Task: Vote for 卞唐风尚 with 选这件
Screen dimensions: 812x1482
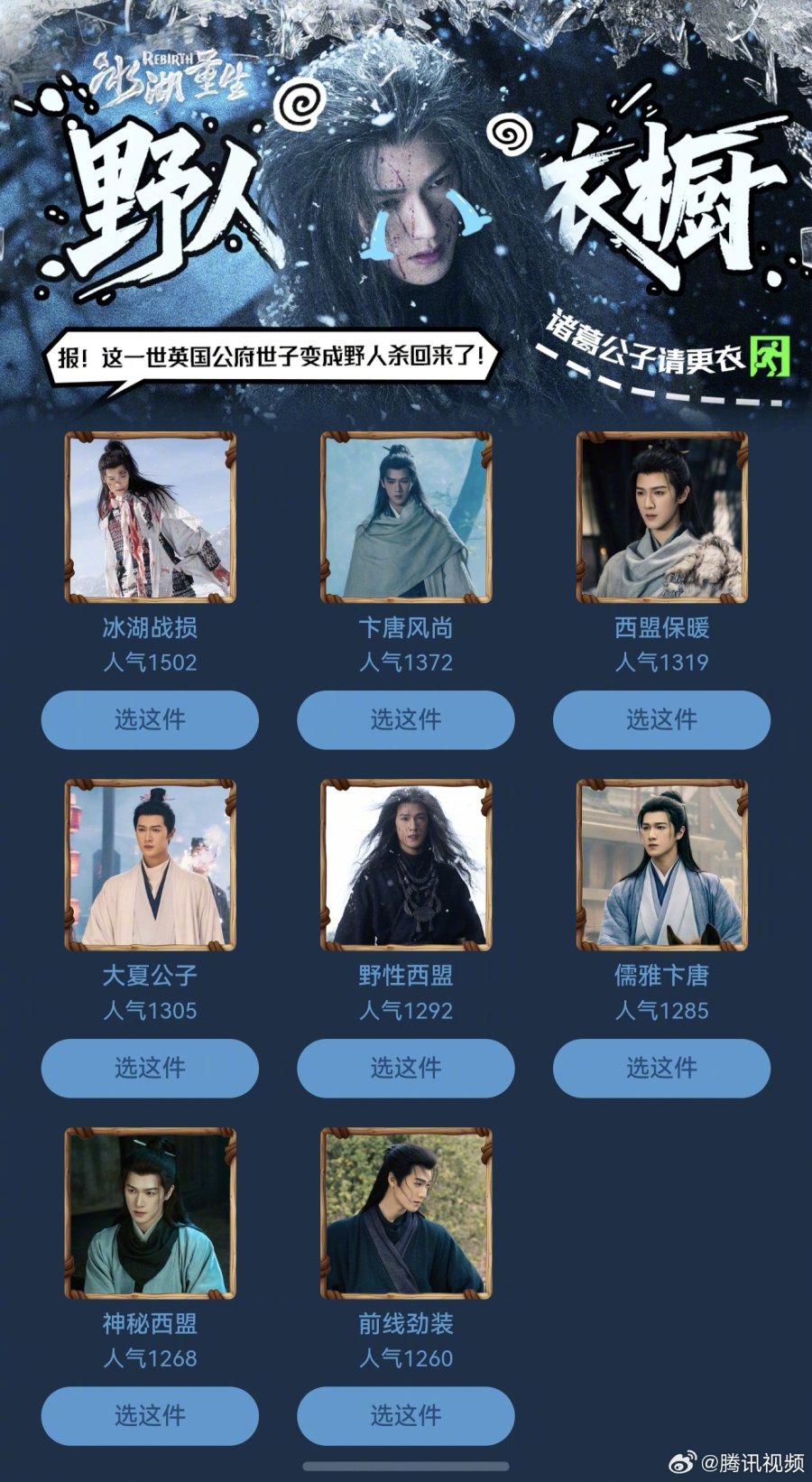Action: (x=405, y=719)
